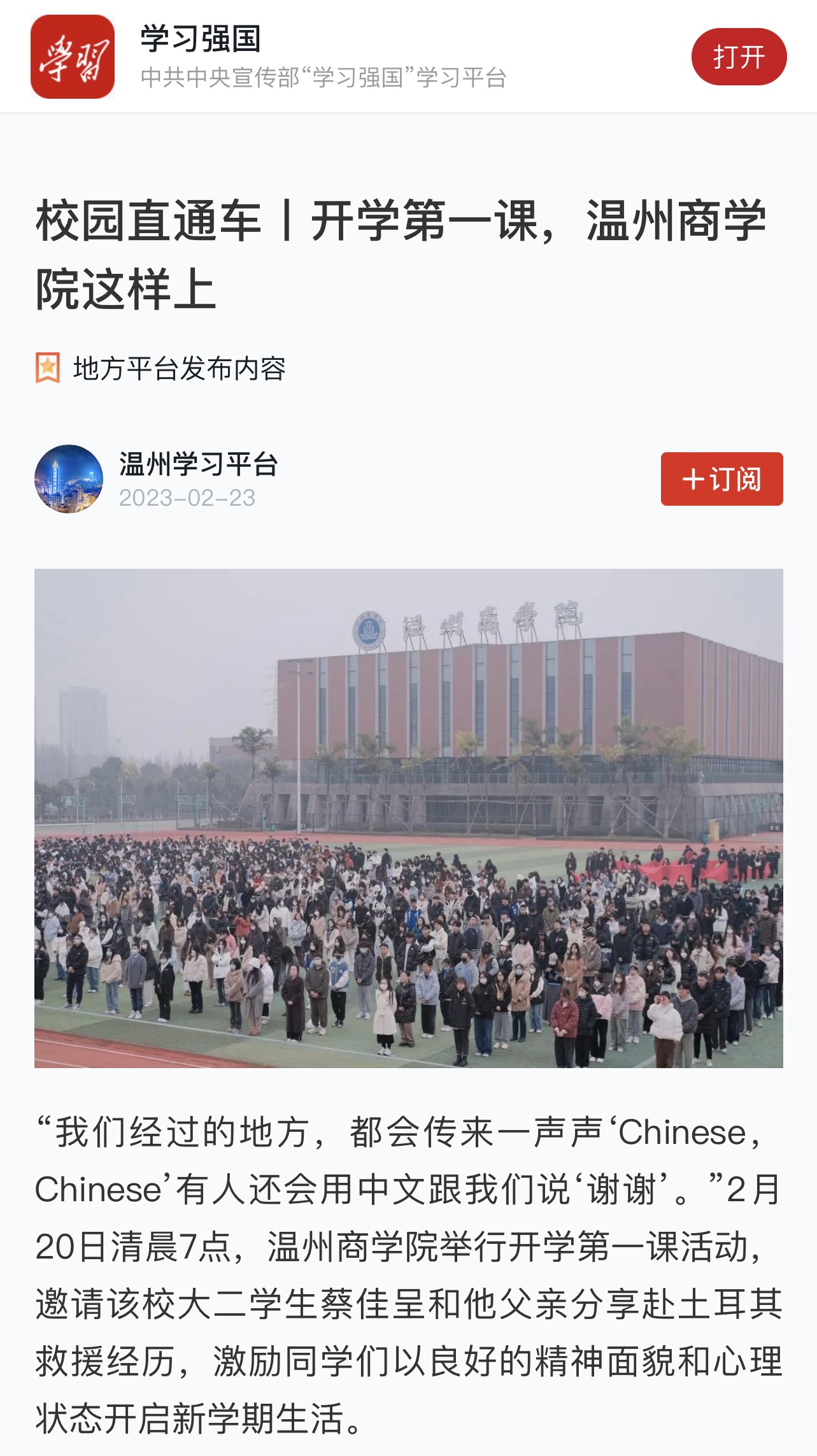
Task: Open 温州学习平台 publisher profile
Action: click(198, 464)
